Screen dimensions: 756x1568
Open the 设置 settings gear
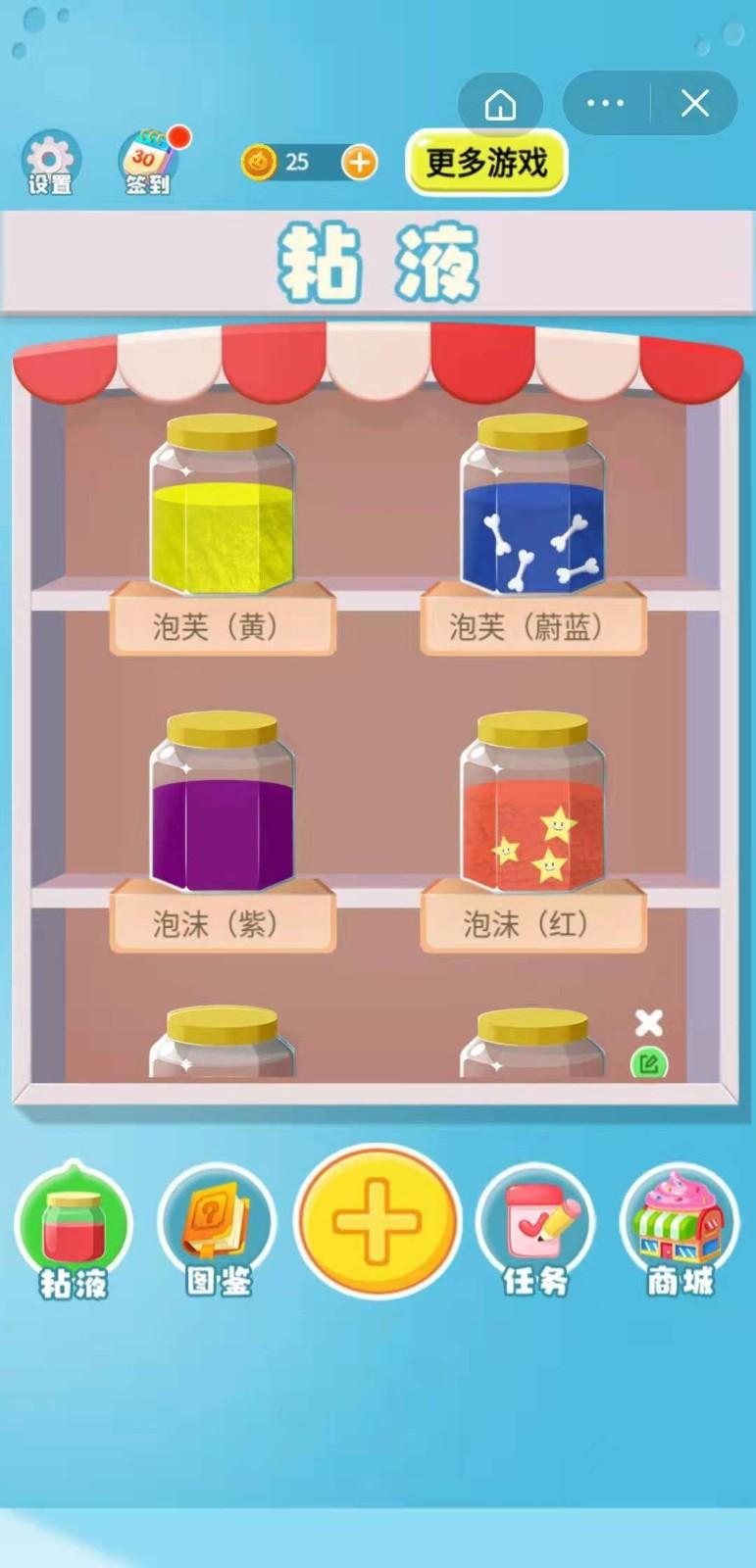pos(50,164)
